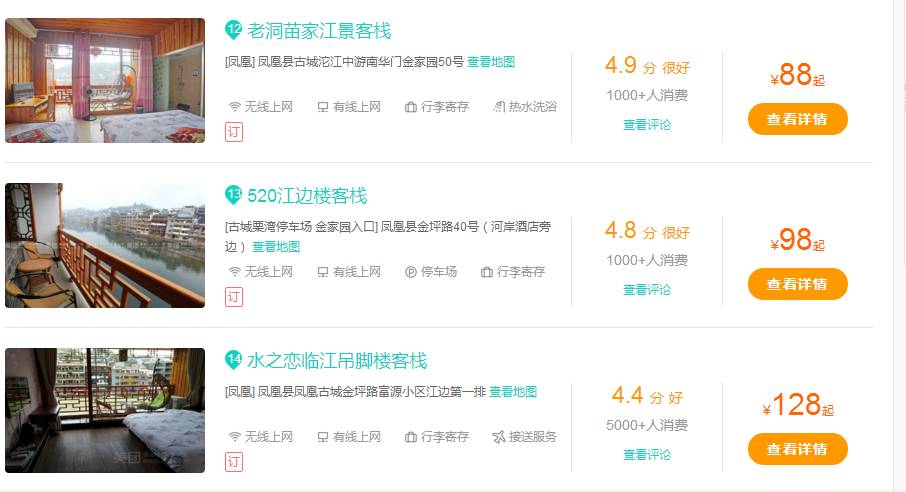
Task: View details for the ¥88 hotel
Action: pyautogui.click(x=797, y=119)
